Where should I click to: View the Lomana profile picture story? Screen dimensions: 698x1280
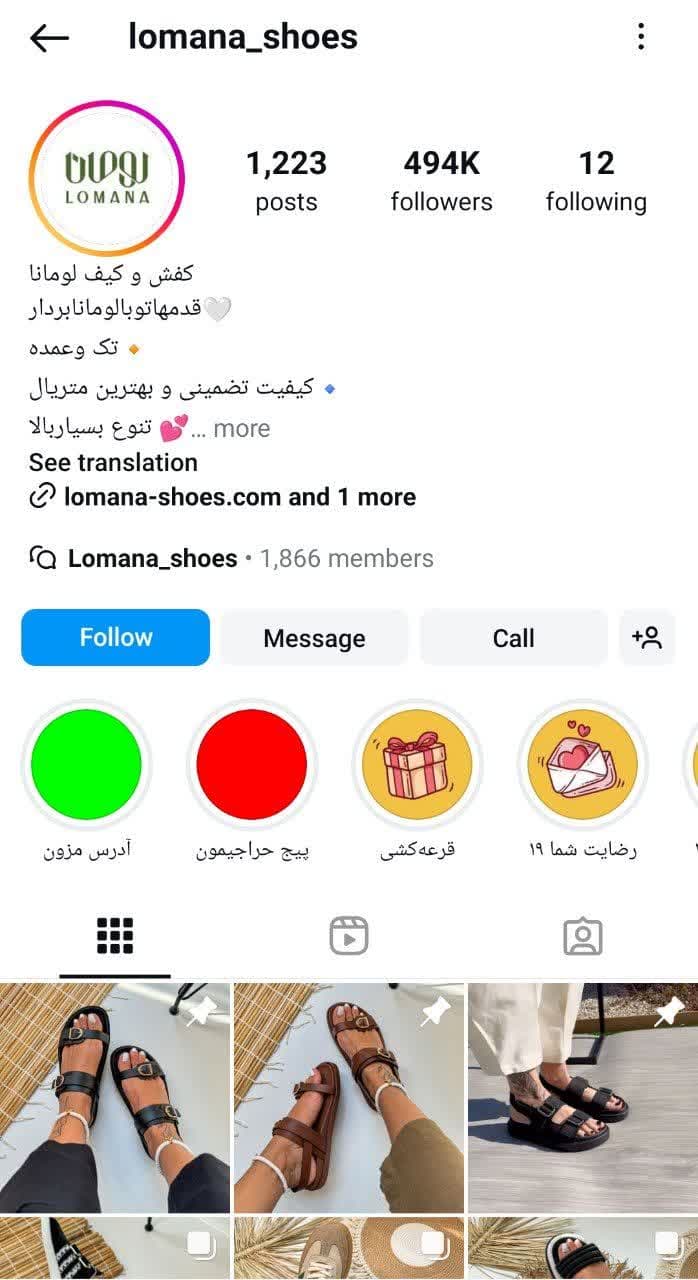tap(107, 178)
